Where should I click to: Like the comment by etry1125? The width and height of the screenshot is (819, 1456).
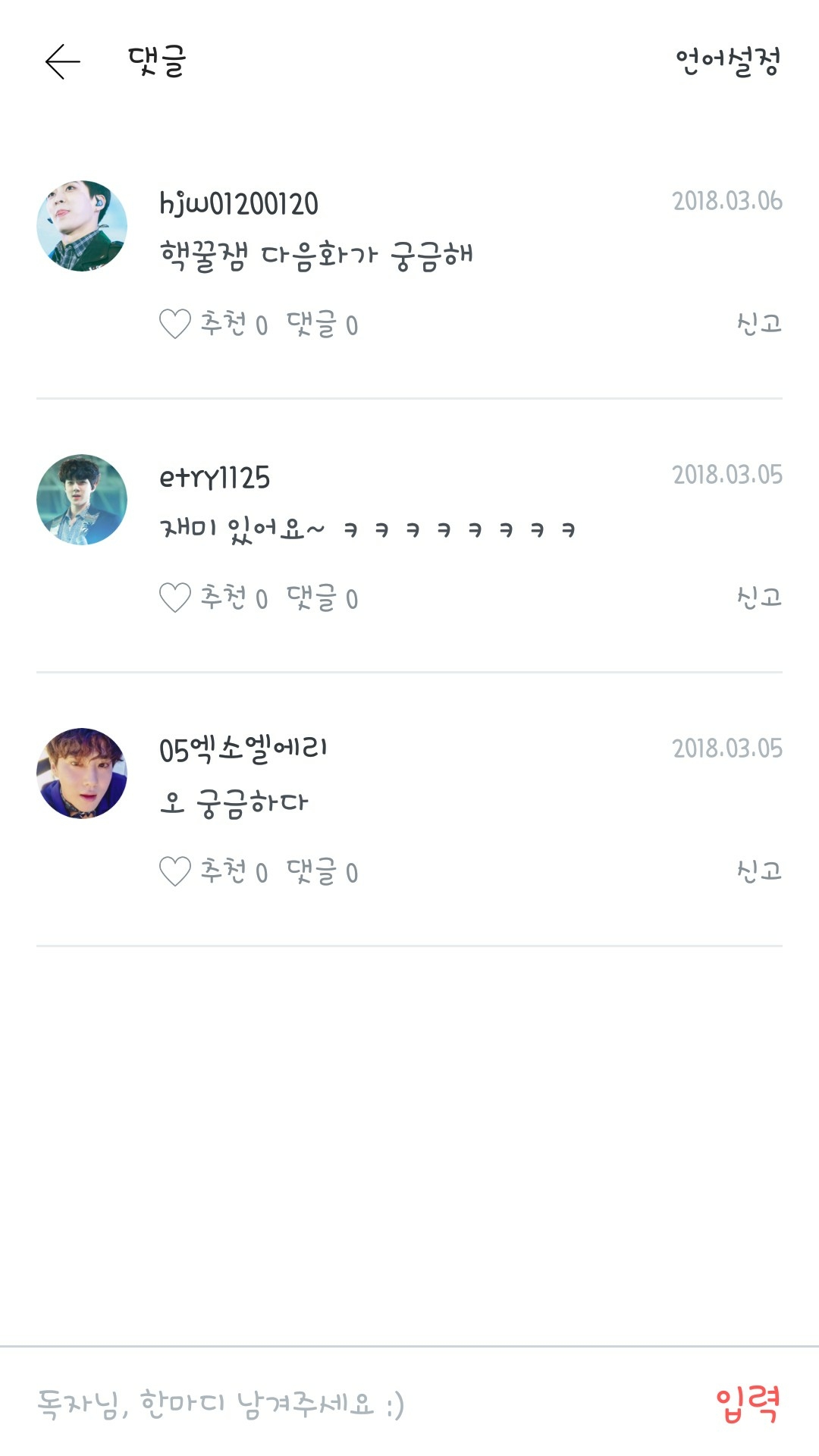pos(175,598)
